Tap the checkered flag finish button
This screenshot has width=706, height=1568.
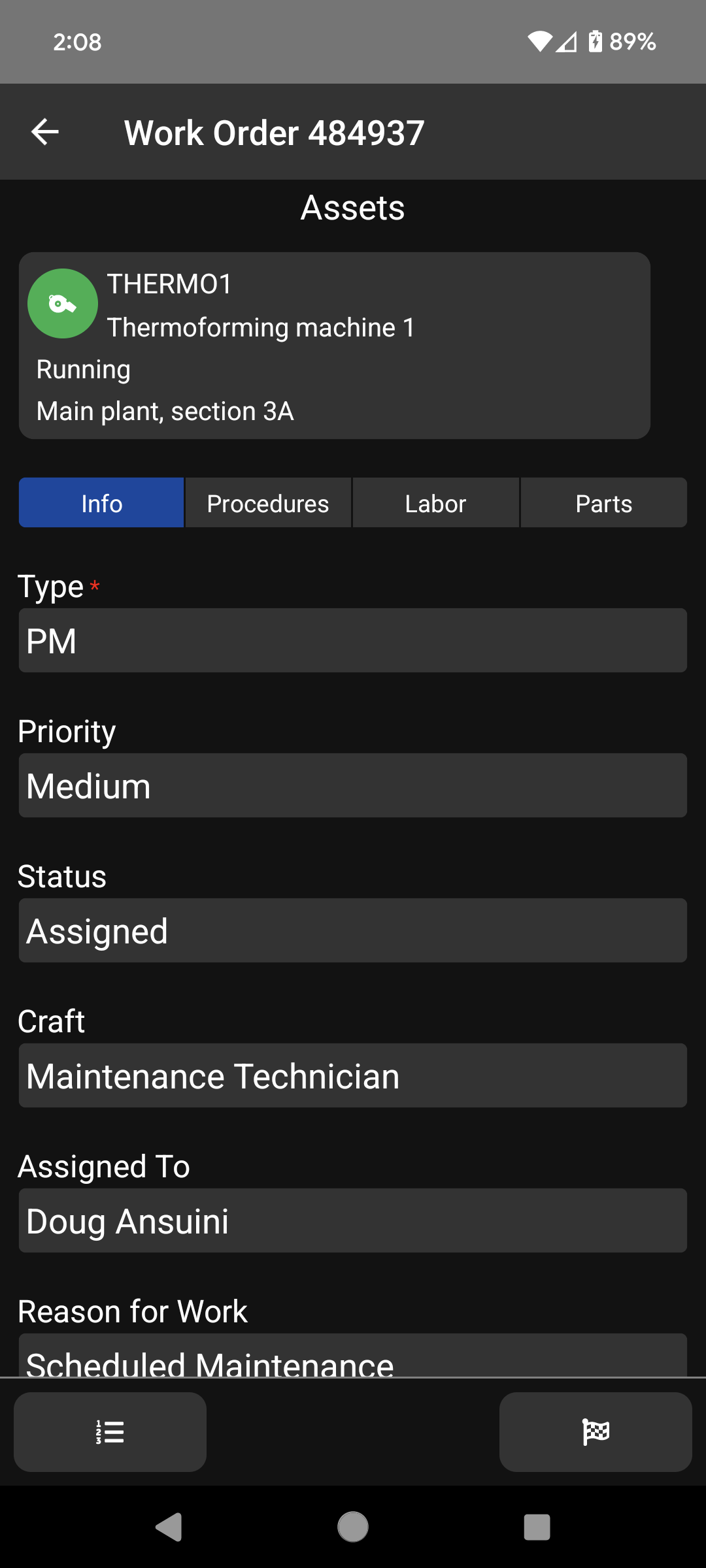click(596, 1432)
